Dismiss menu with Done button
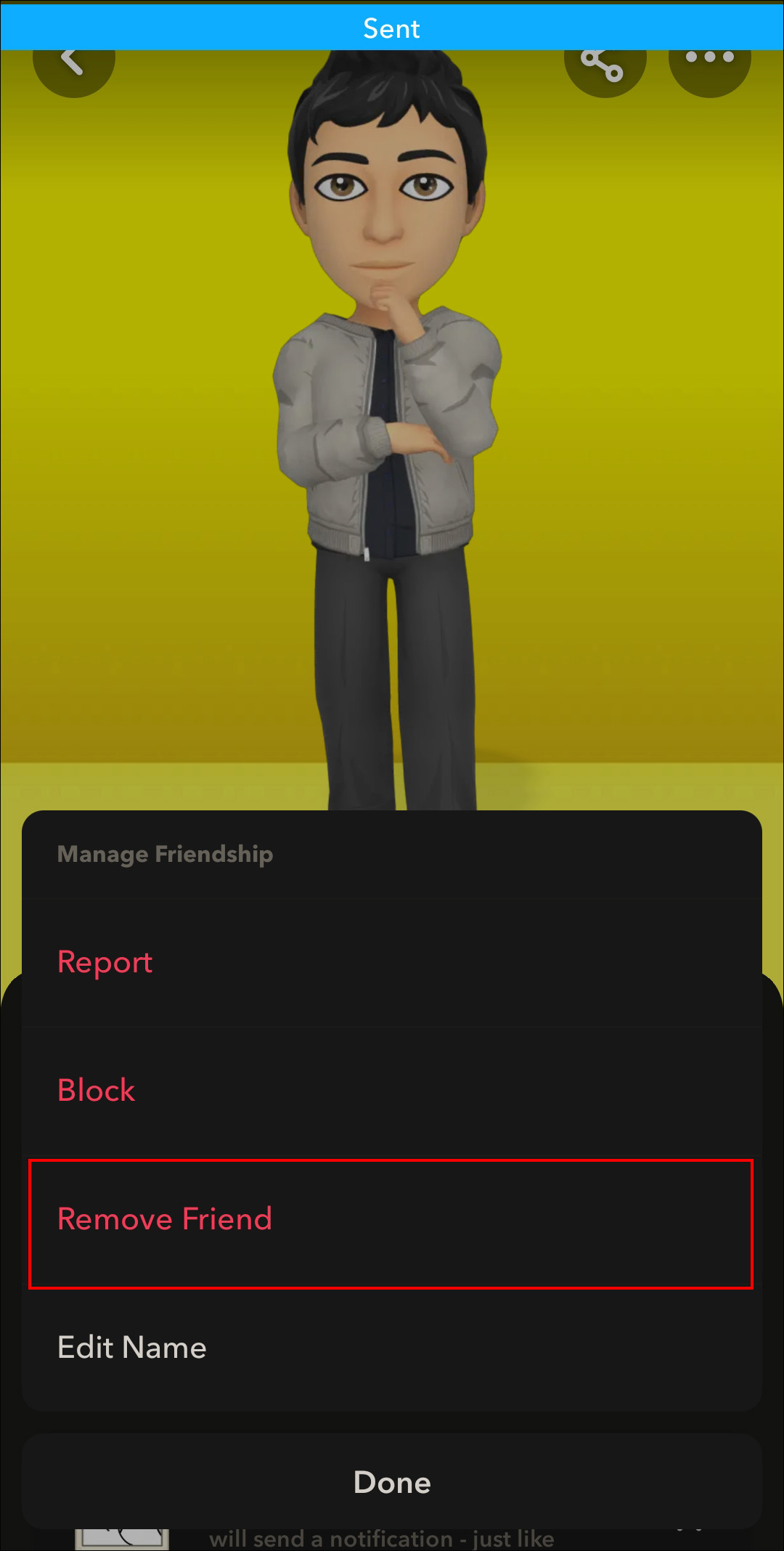This screenshot has height=1551, width=784. click(x=392, y=1482)
